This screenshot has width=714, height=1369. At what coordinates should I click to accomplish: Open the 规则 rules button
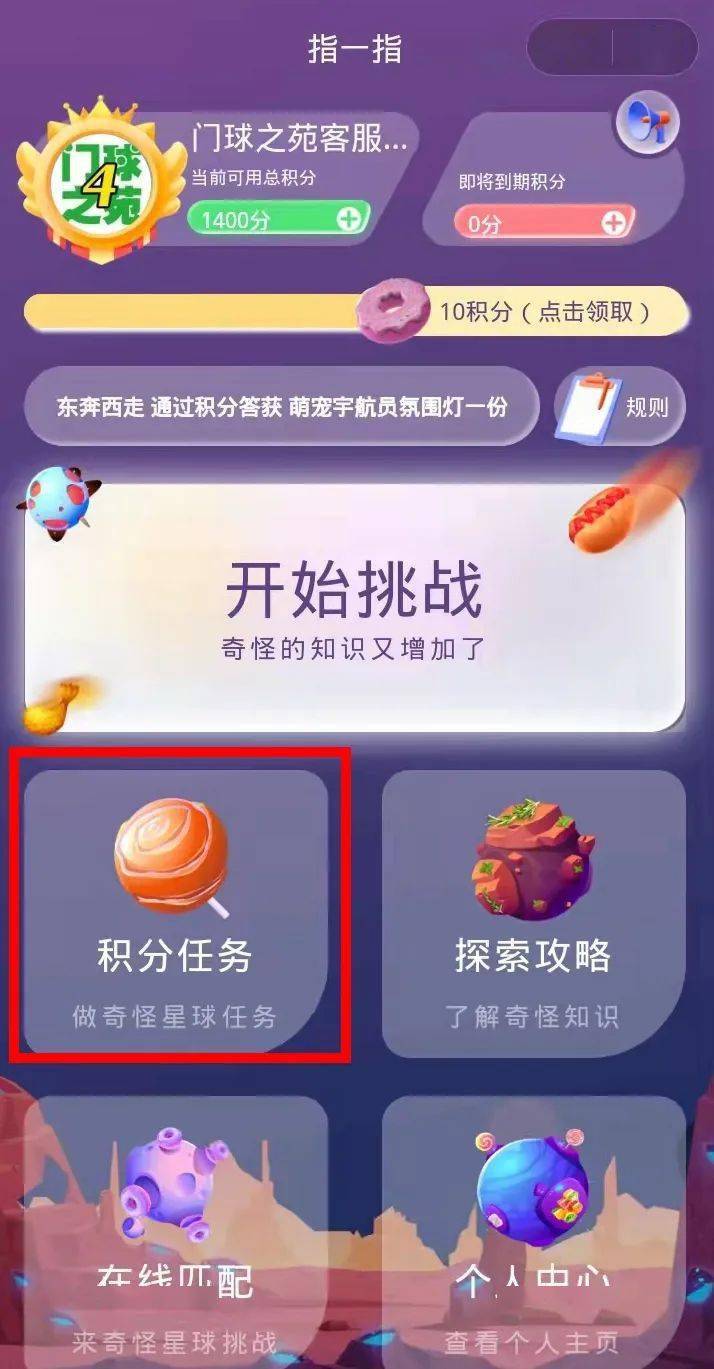coord(620,406)
